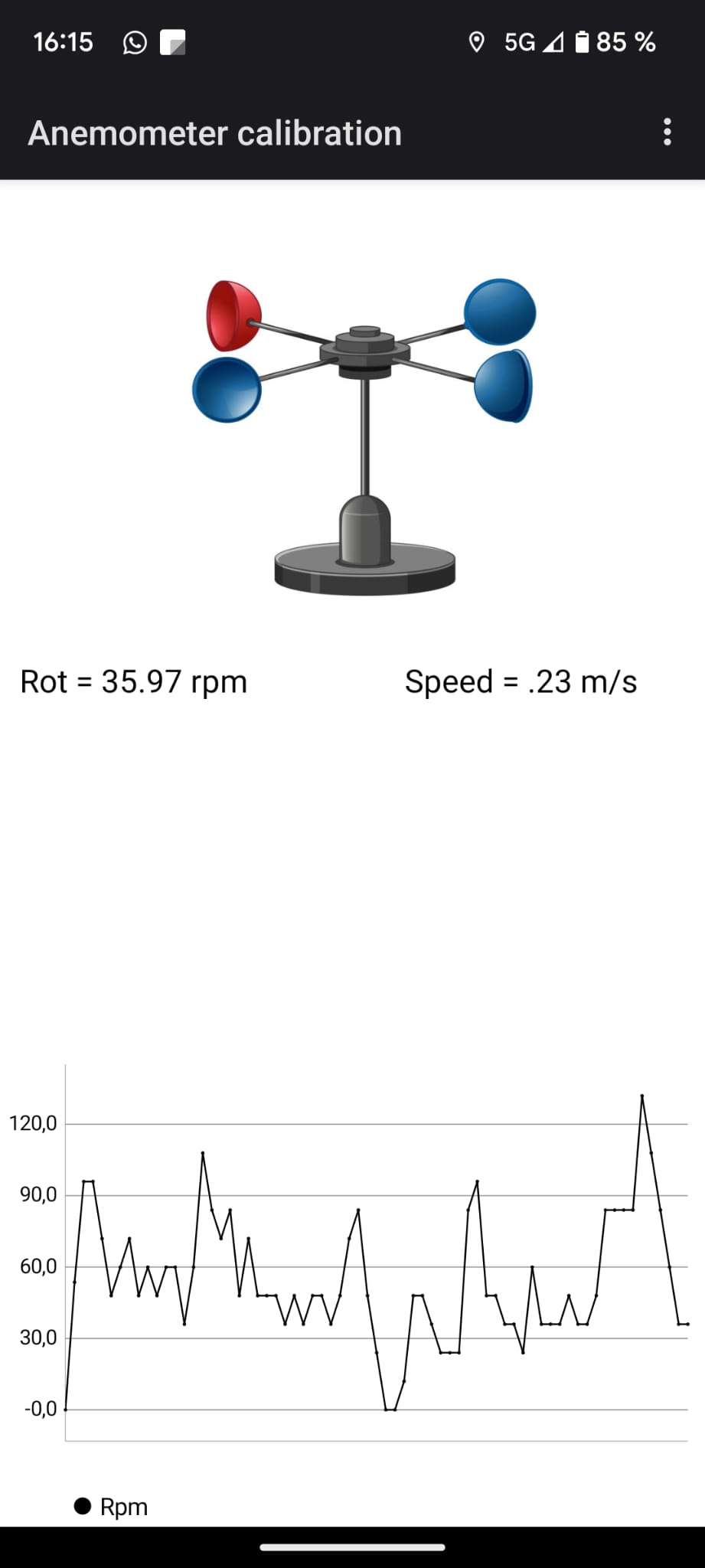Tap the 120,0 gridline on the chart
This screenshot has width=705, height=1568.
click(34, 1123)
